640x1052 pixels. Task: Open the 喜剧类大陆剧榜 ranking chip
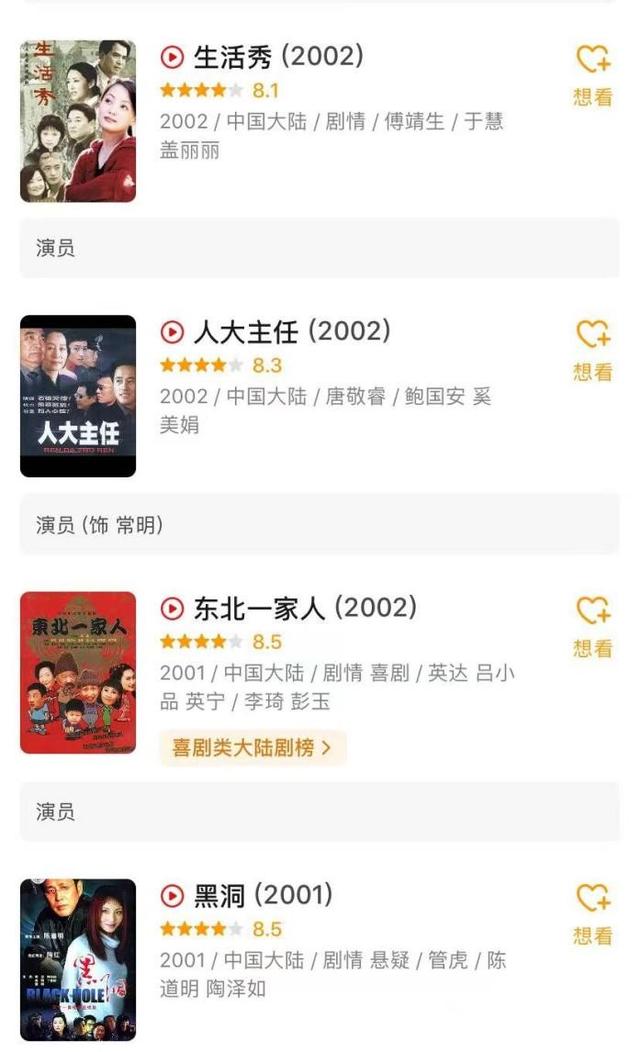point(252,747)
